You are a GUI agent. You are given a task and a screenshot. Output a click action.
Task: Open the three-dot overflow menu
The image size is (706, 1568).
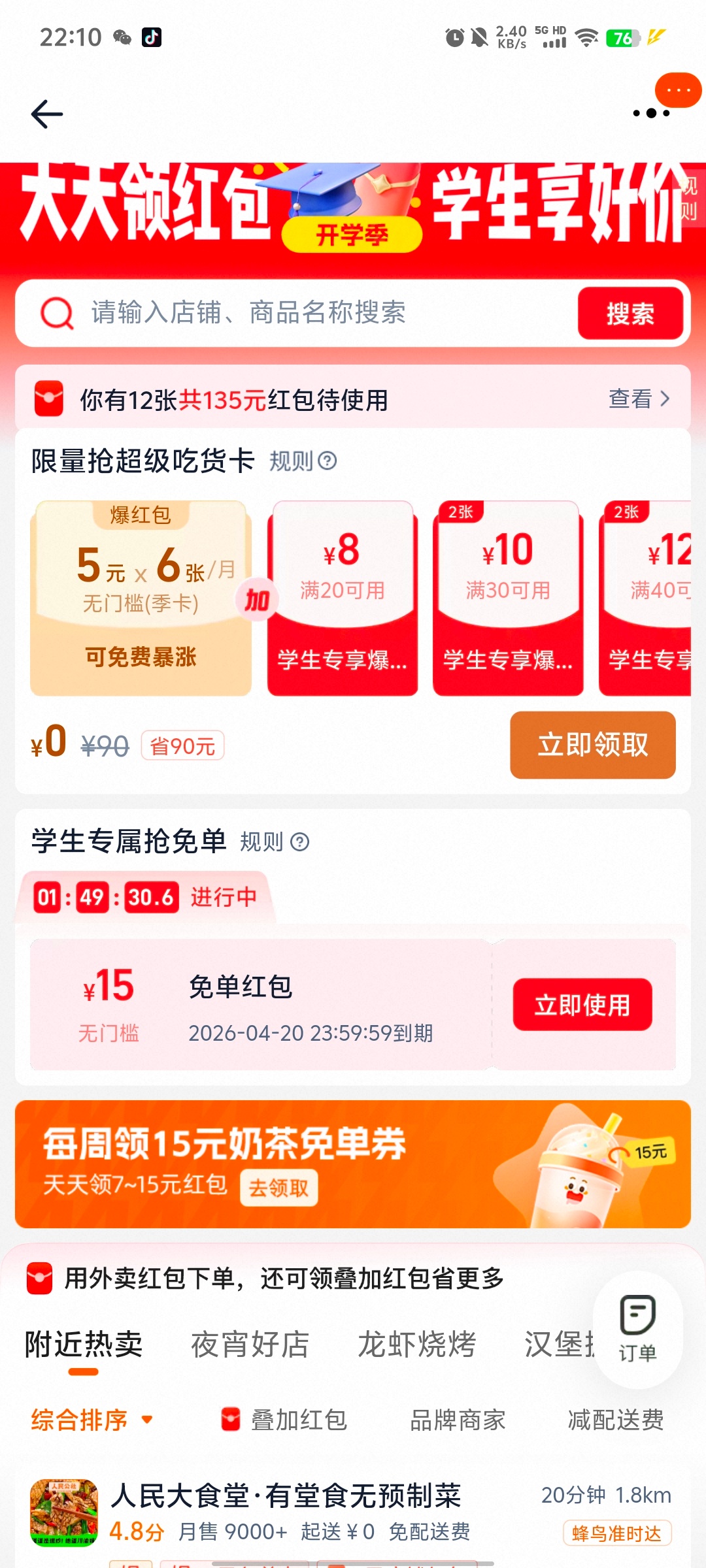coord(651,113)
